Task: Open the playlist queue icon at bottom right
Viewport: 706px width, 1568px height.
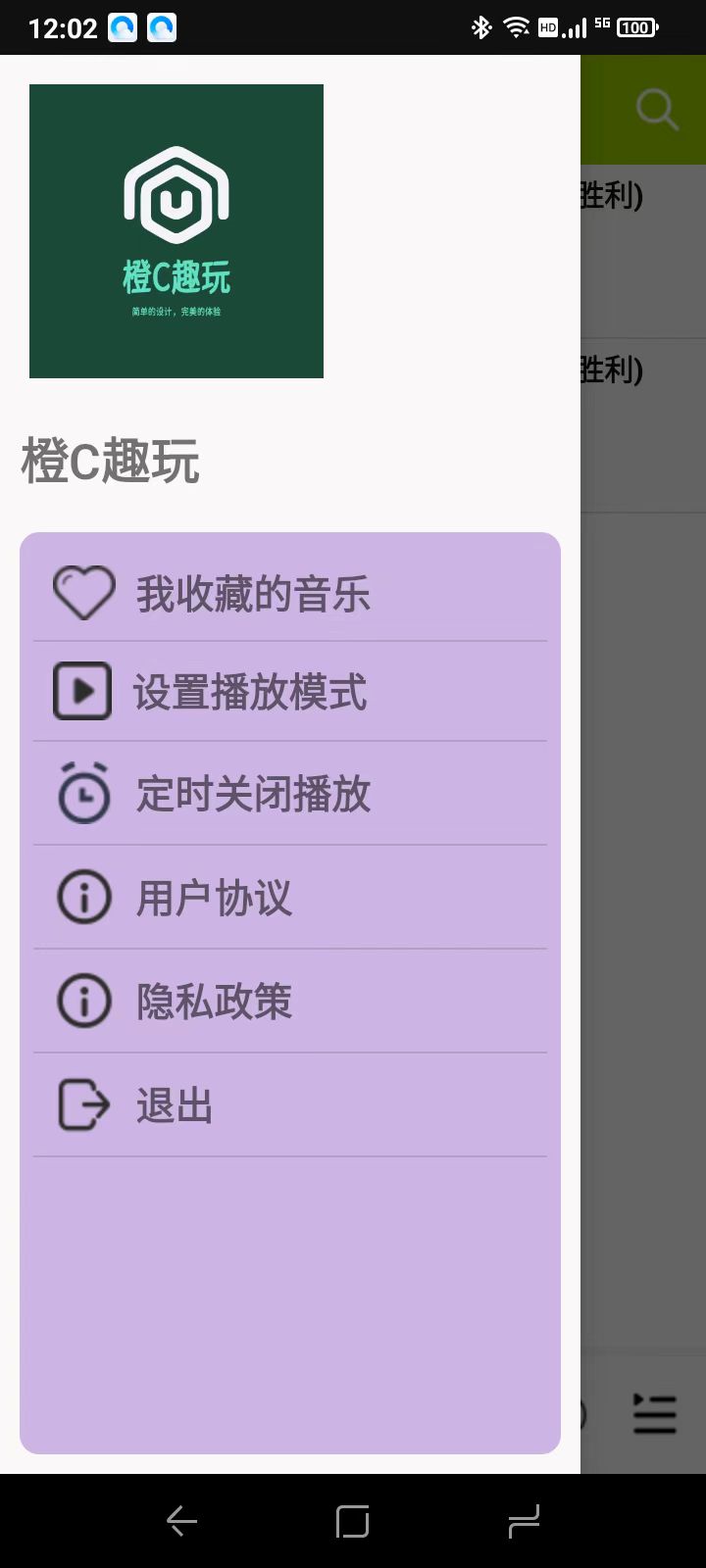Action: (652, 1414)
